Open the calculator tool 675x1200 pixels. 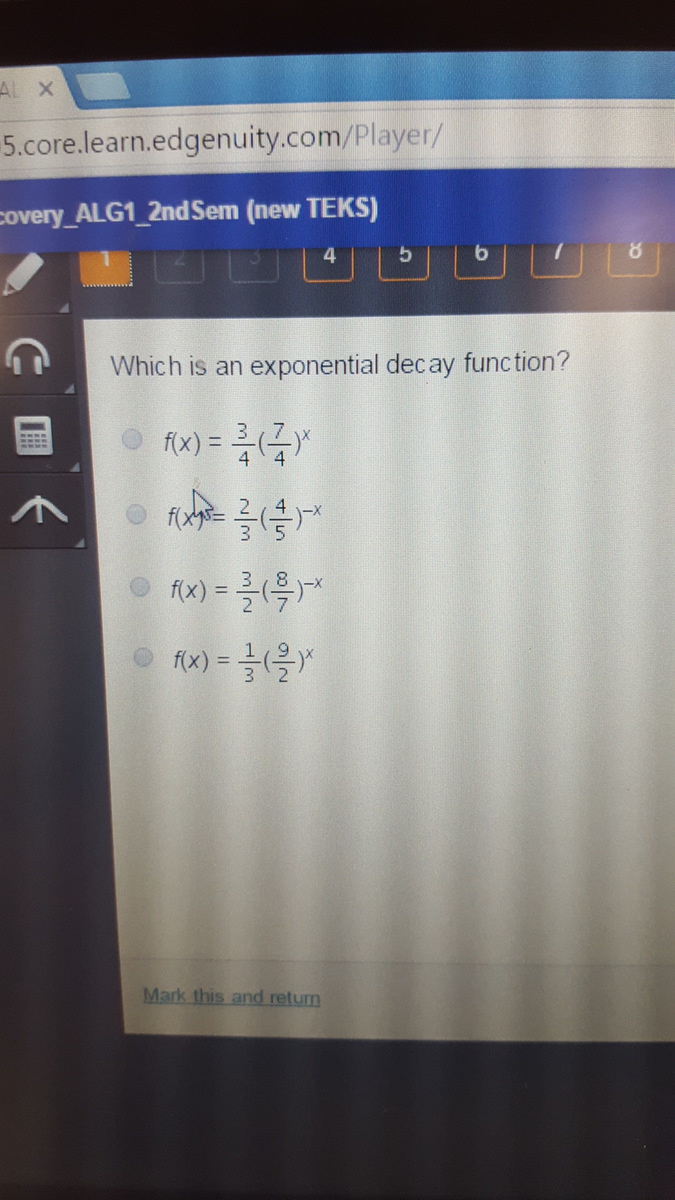36,437
